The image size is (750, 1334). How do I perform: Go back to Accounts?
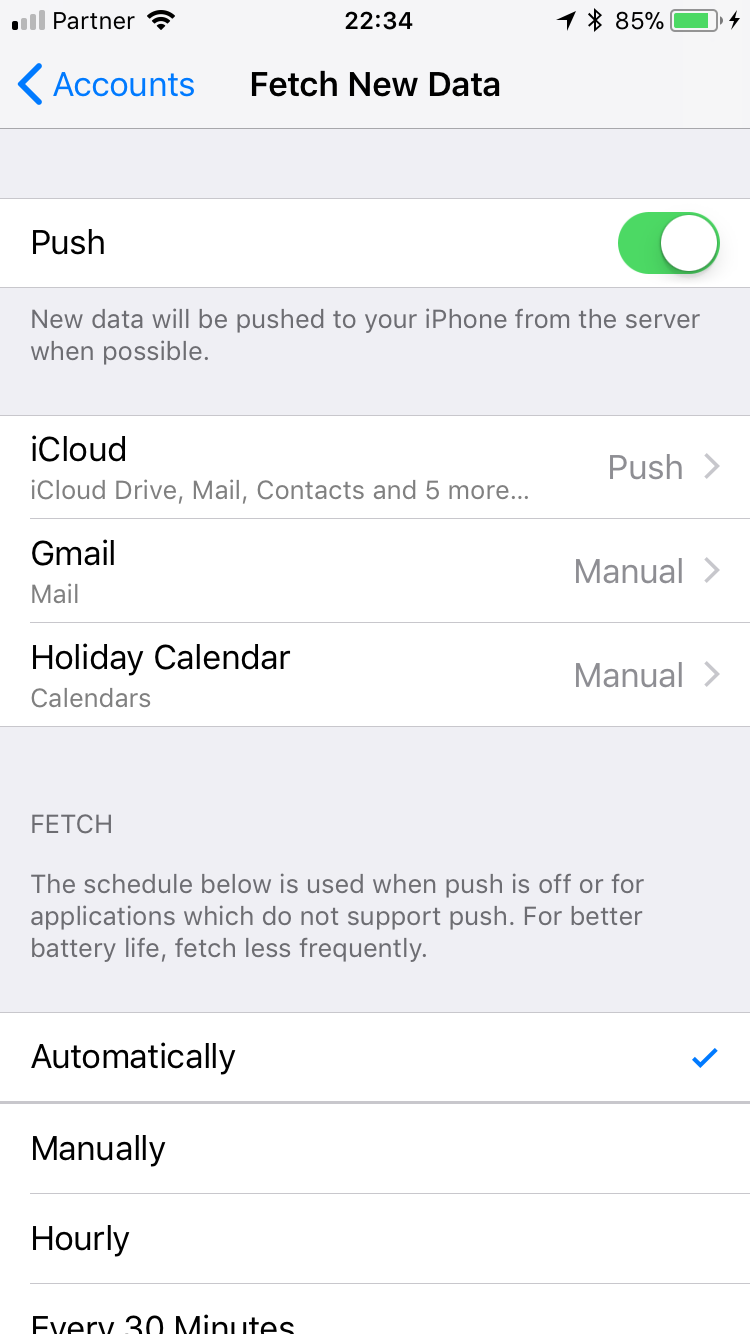coord(106,85)
